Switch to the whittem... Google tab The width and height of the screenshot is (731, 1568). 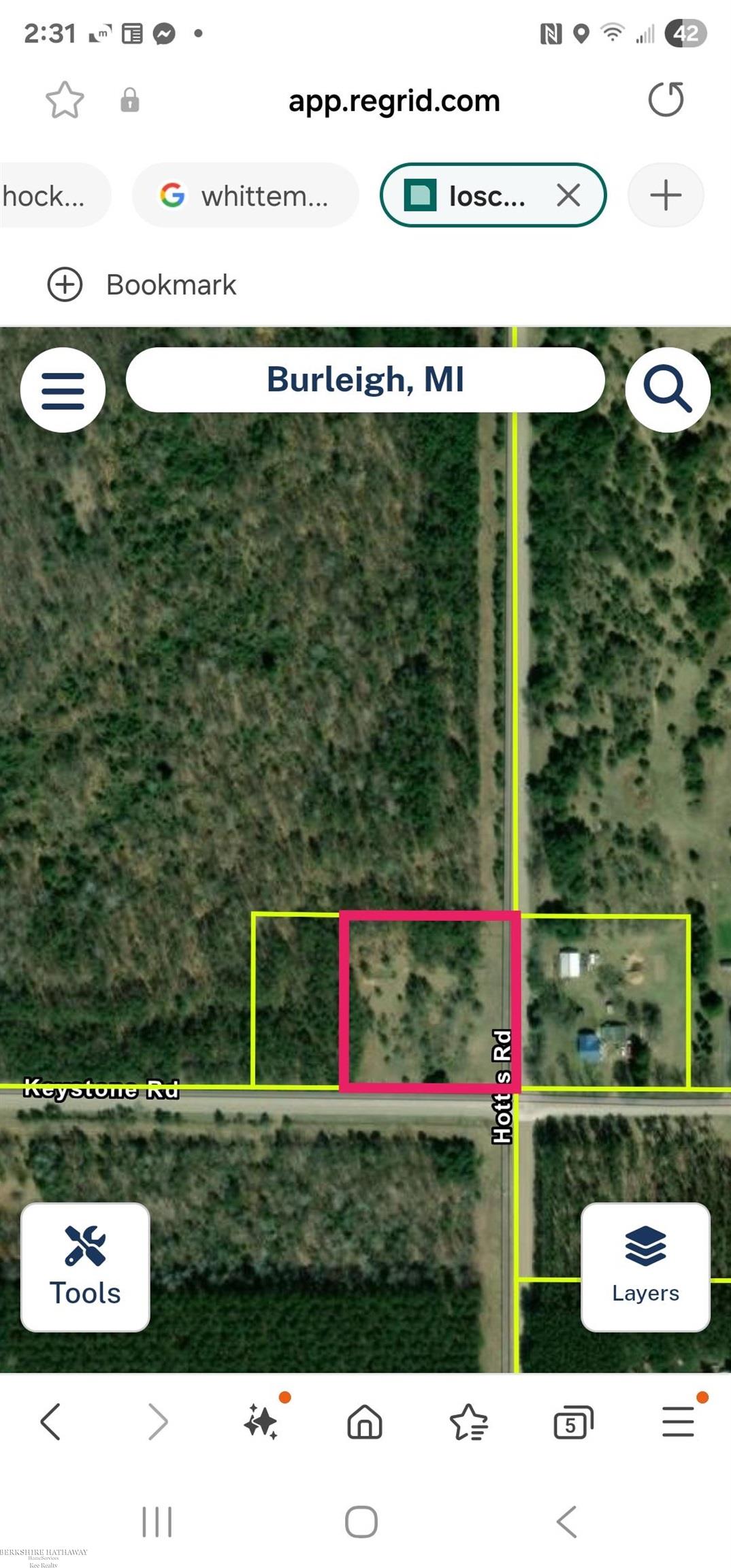[x=245, y=196]
